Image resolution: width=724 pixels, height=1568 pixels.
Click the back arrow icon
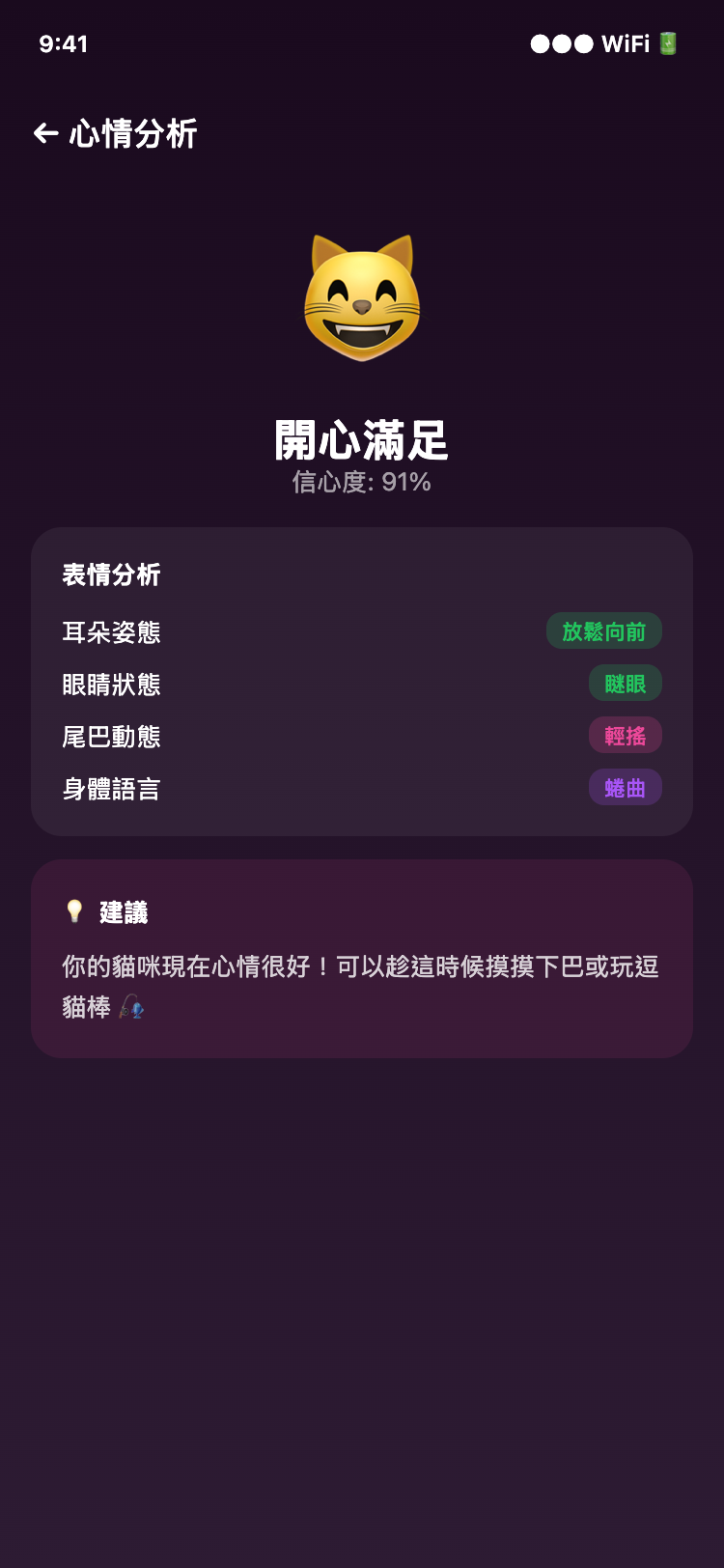(44, 135)
